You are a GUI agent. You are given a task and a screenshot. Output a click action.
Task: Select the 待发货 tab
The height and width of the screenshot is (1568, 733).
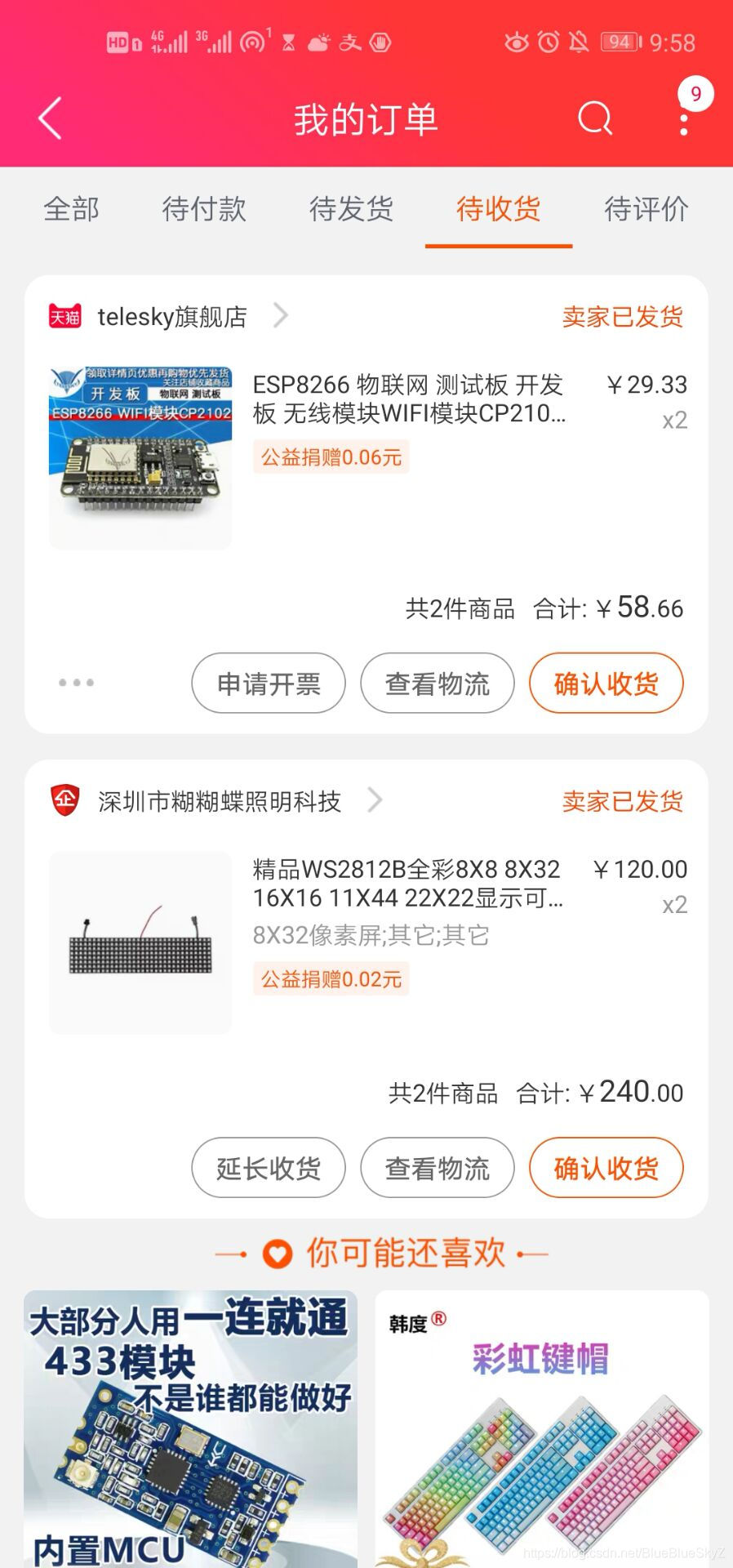(x=351, y=209)
